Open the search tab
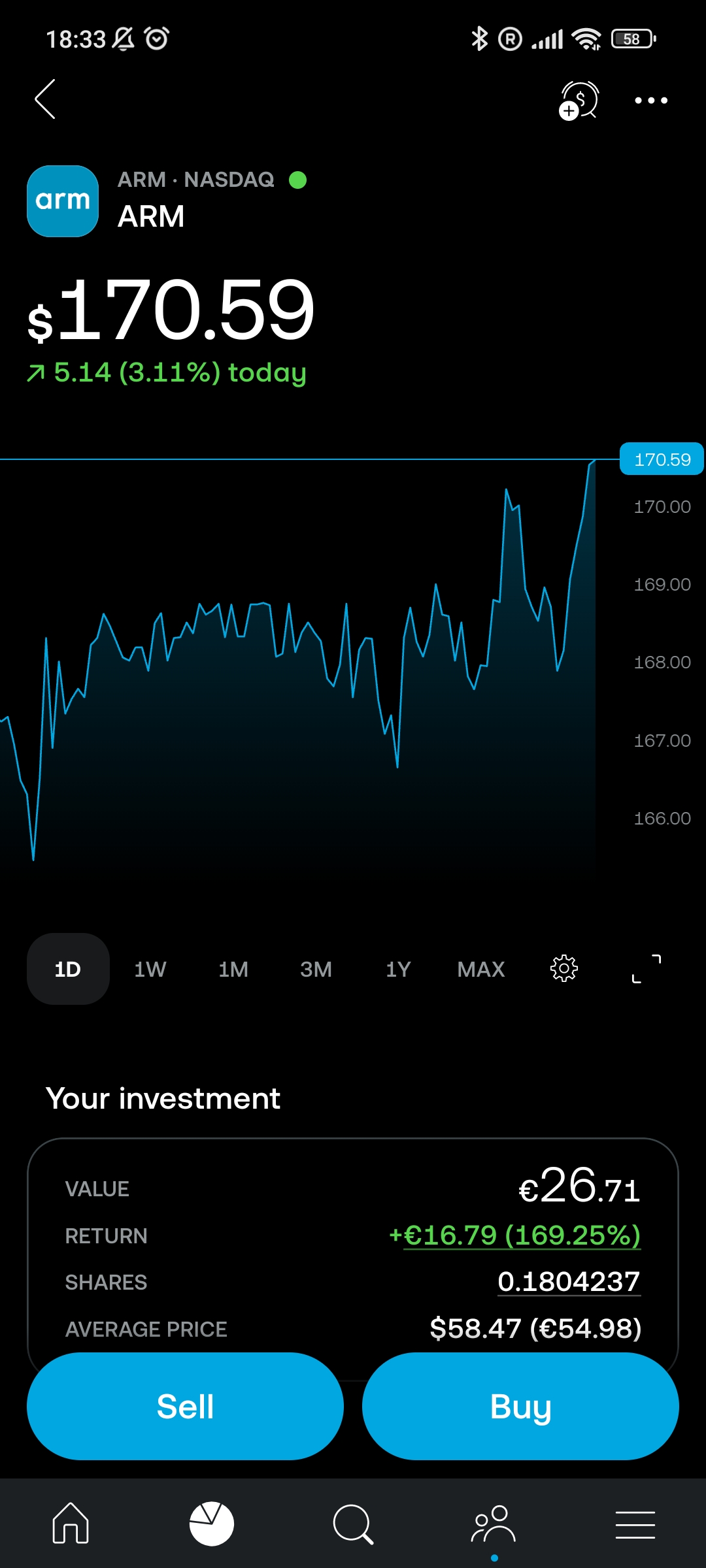The width and height of the screenshot is (706, 1568). tap(353, 1524)
